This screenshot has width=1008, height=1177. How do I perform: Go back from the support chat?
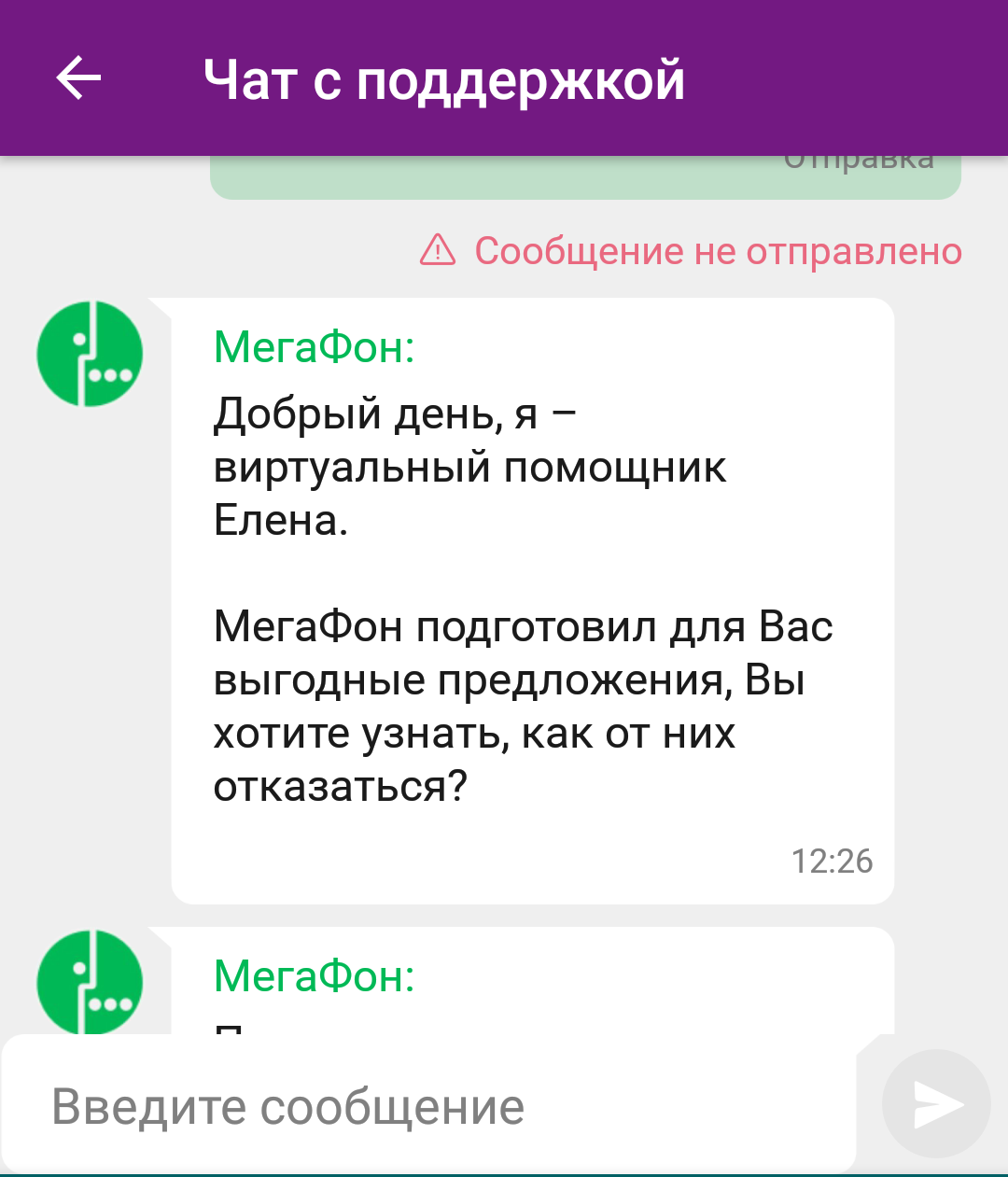78,78
